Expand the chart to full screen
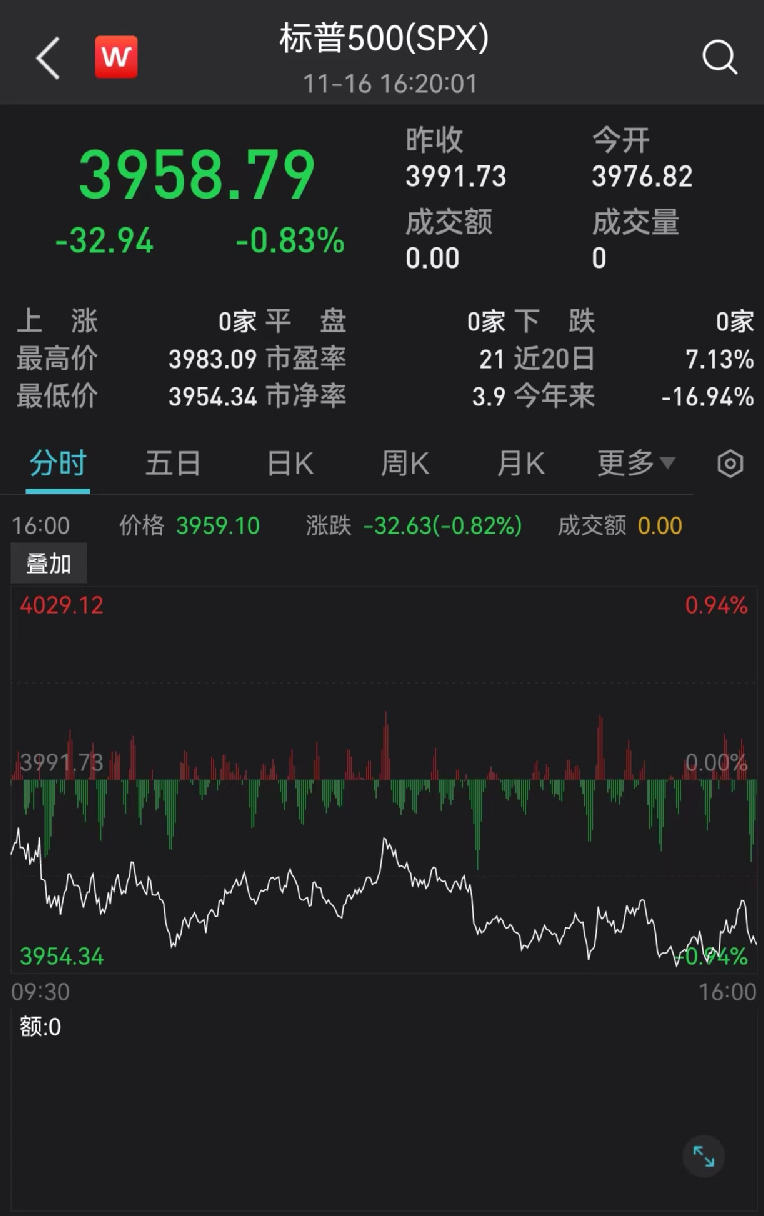Screen dimensions: 764x1216 [x=704, y=1157]
